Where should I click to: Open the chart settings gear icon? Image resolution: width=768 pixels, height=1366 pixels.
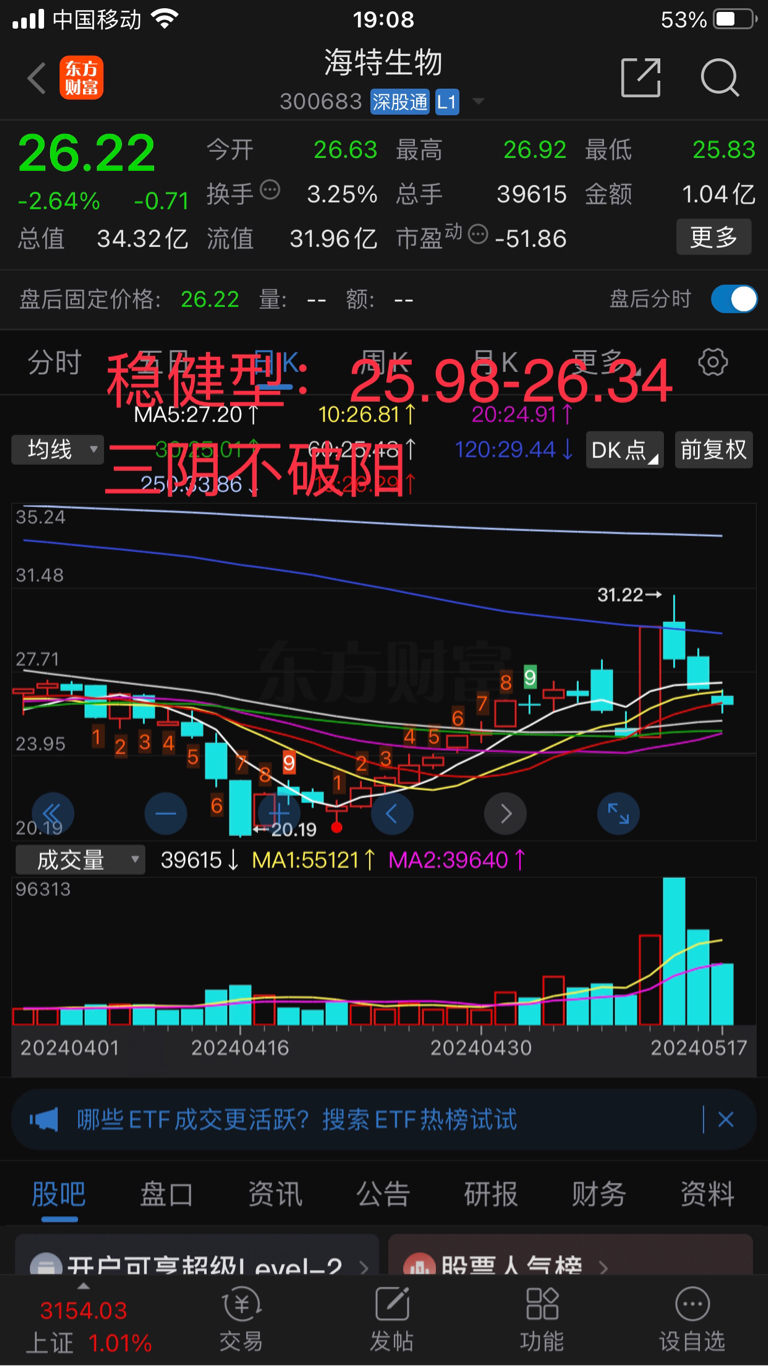712,362
